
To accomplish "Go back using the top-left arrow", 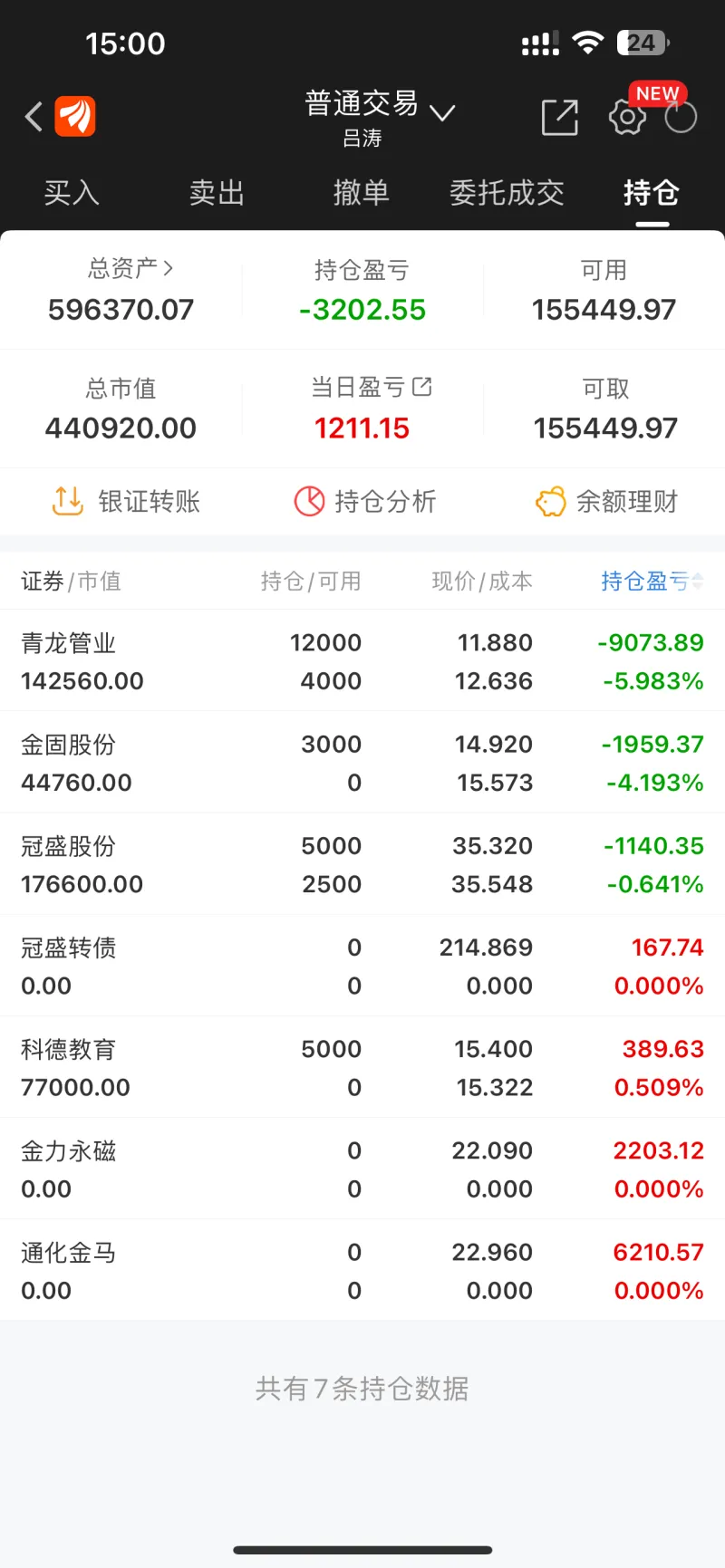I will [34, 117].
